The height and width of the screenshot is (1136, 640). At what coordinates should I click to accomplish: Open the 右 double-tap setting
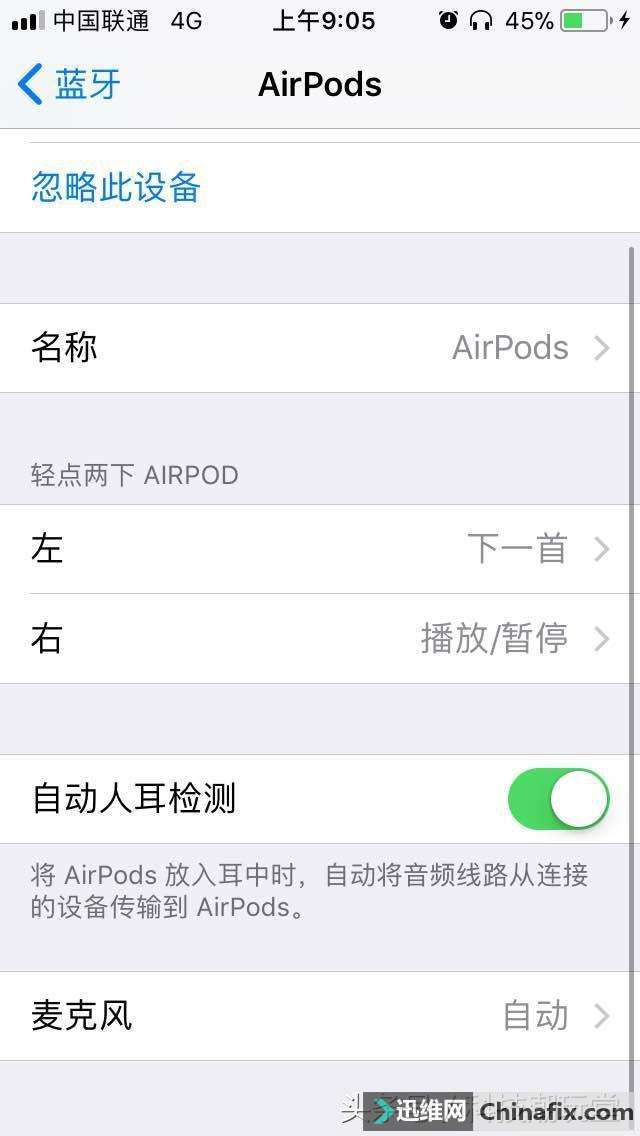point(320,638)
